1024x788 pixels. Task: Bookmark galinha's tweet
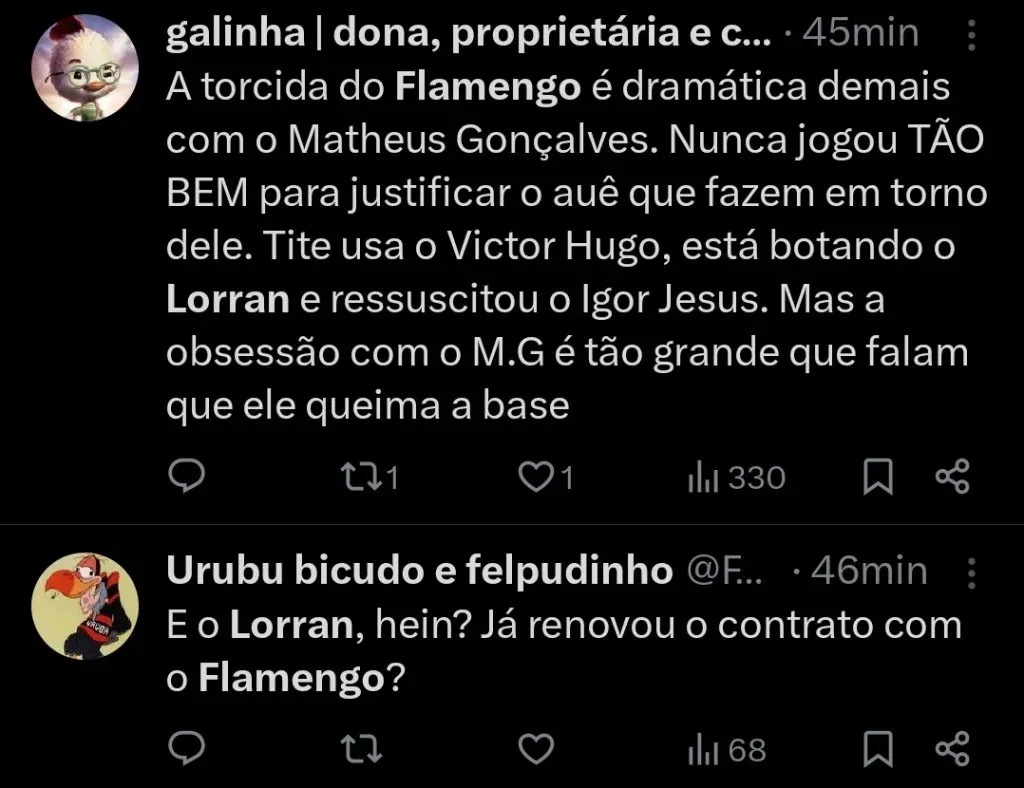877,478
